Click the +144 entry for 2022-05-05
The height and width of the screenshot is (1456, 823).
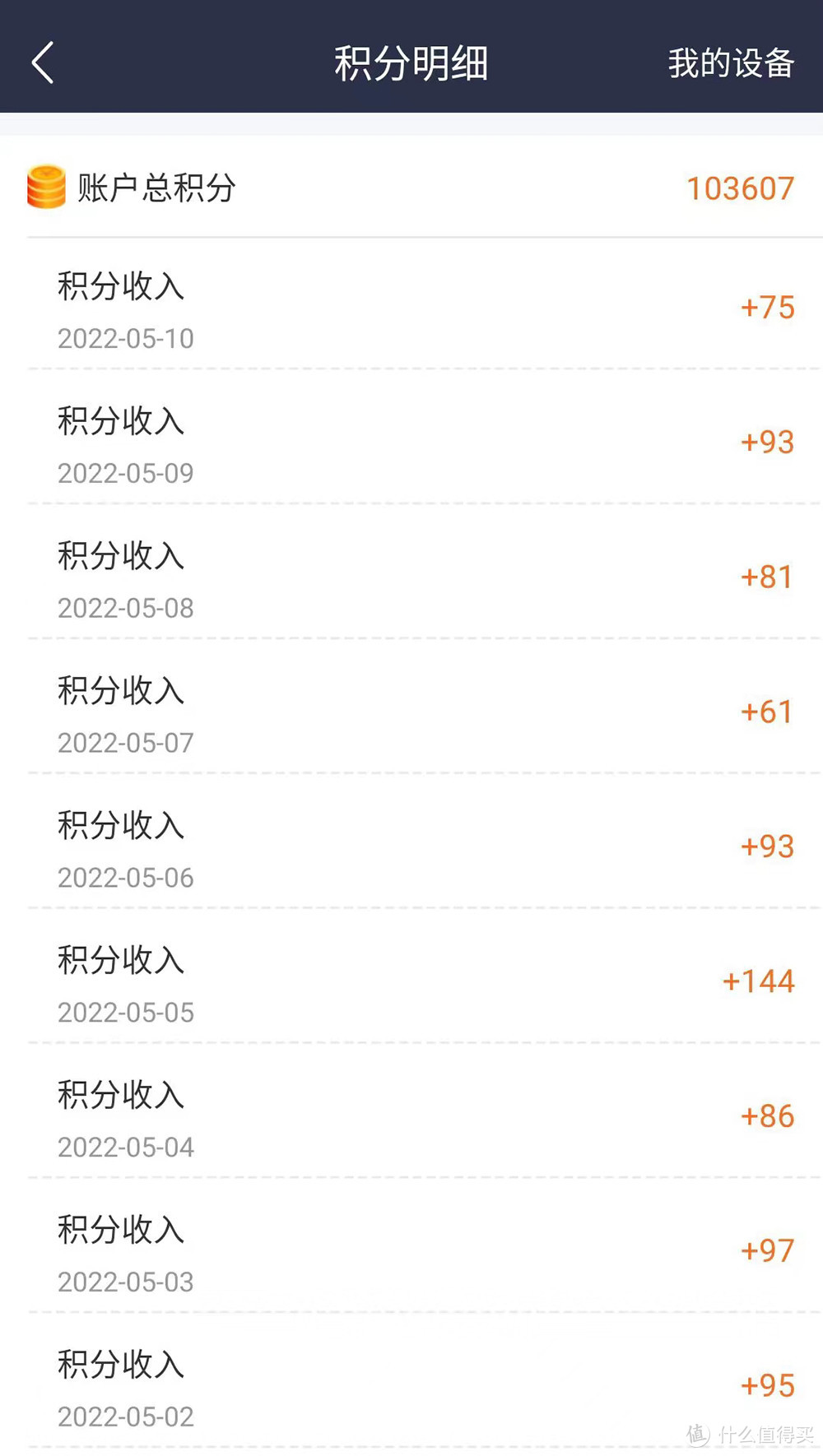point(759,981)
